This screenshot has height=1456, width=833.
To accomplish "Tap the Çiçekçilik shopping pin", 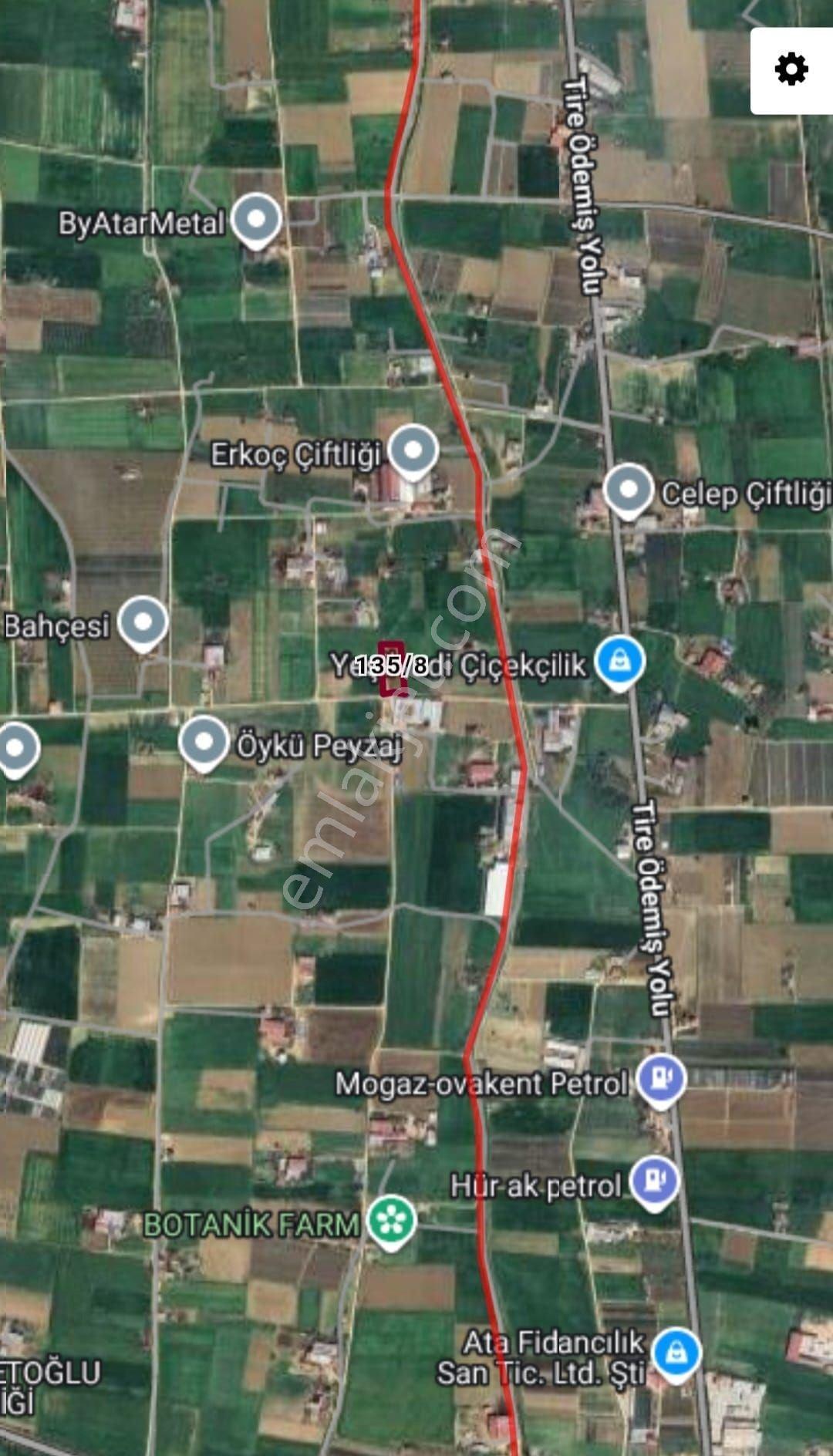I will click(x=619, y=662).
